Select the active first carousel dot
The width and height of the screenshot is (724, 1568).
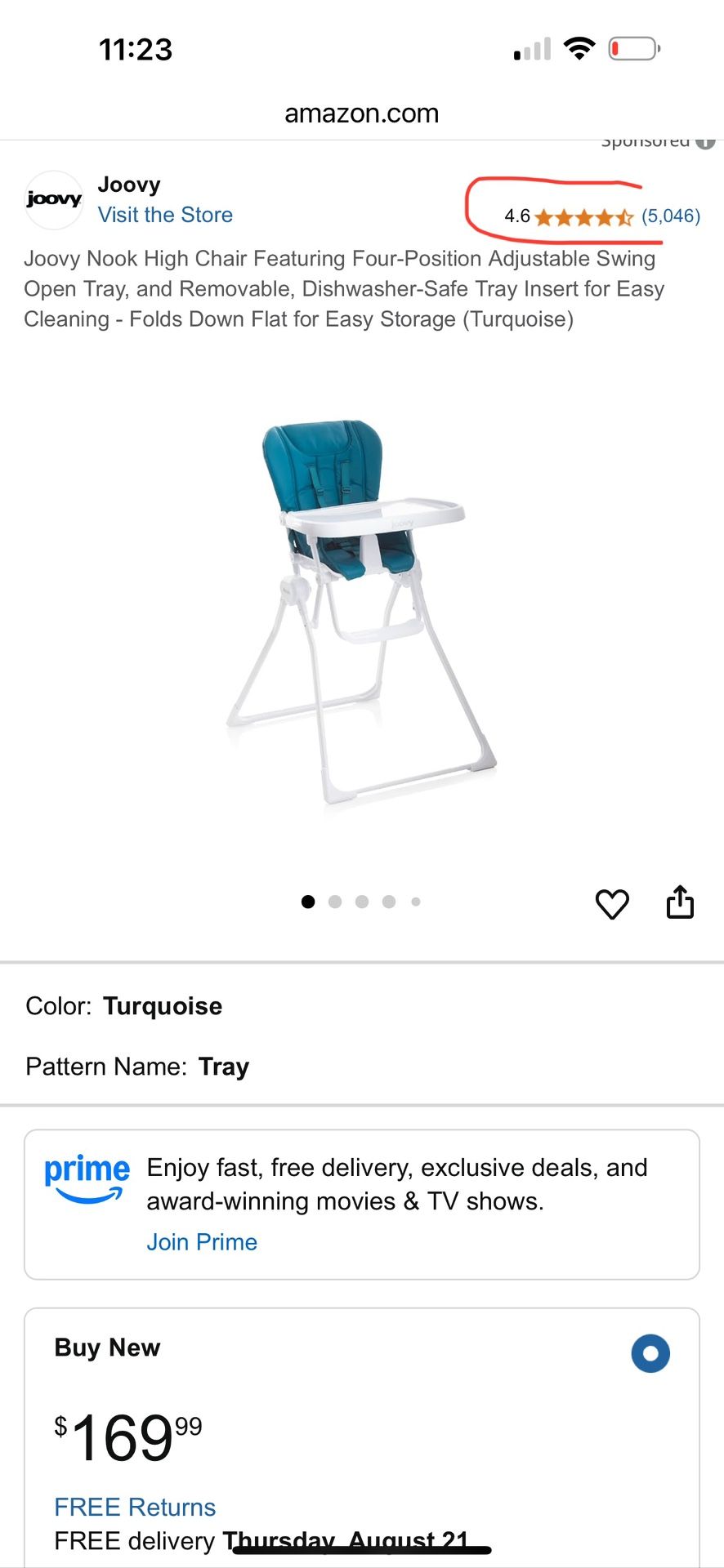pyautogui.click(x=308, y=902)
